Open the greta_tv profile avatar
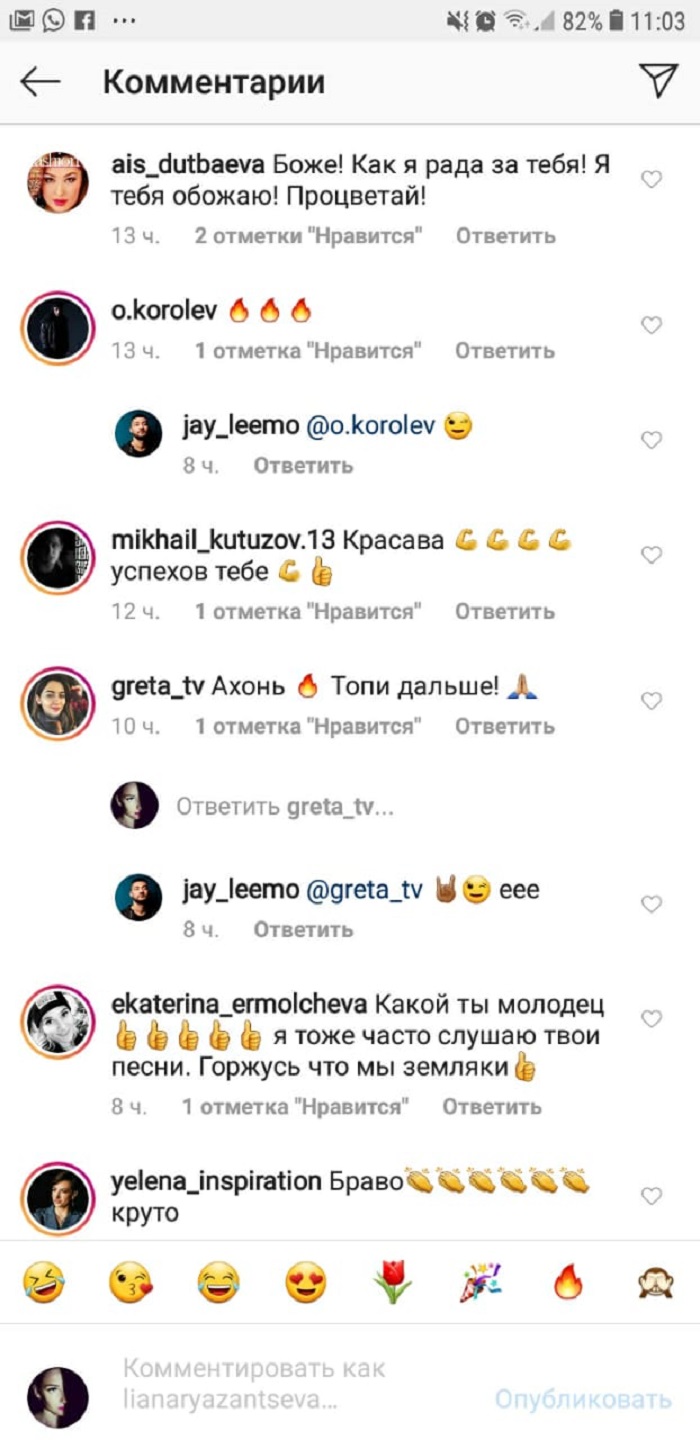700x1440 pixels. (57, 703)
